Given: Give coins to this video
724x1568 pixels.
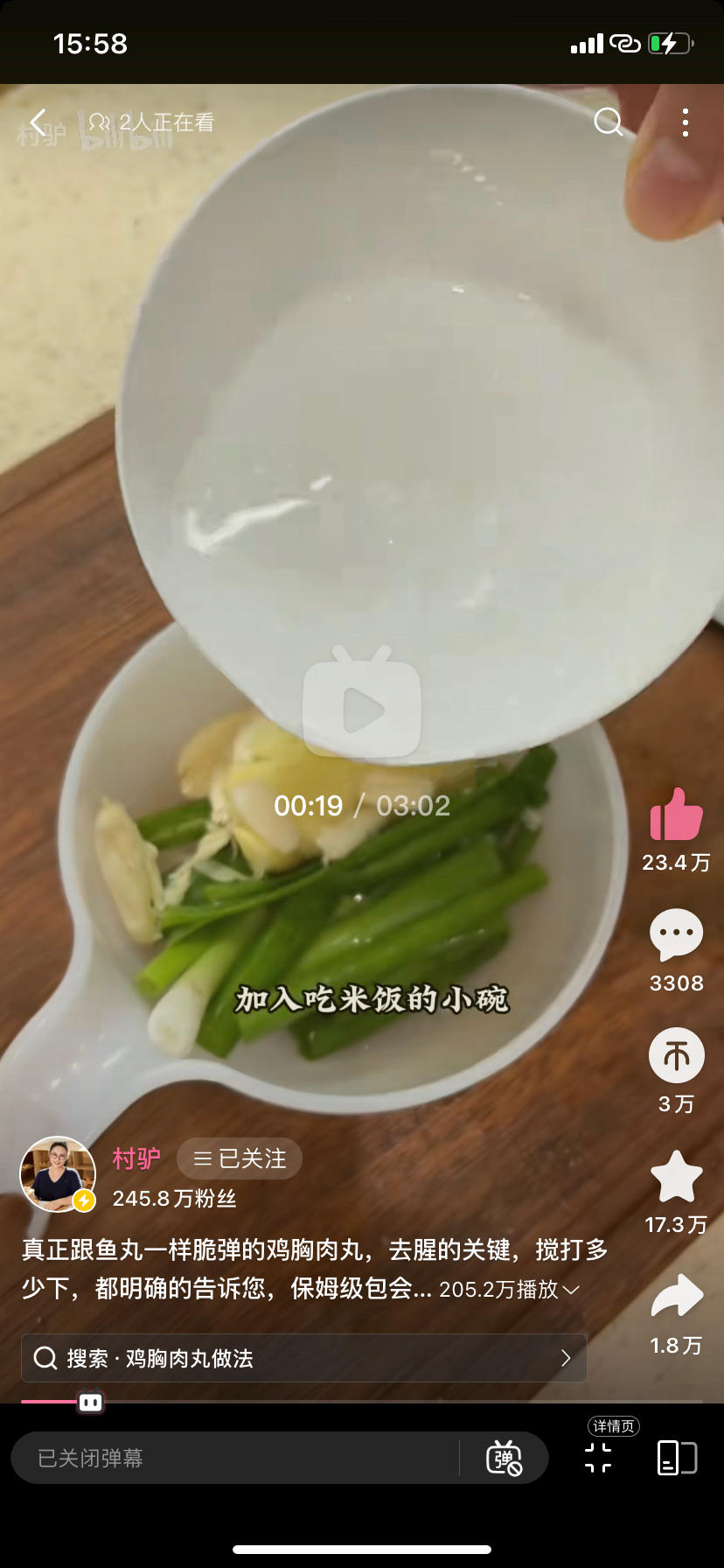Looking at the screenshot, I should coord(676,1055).
